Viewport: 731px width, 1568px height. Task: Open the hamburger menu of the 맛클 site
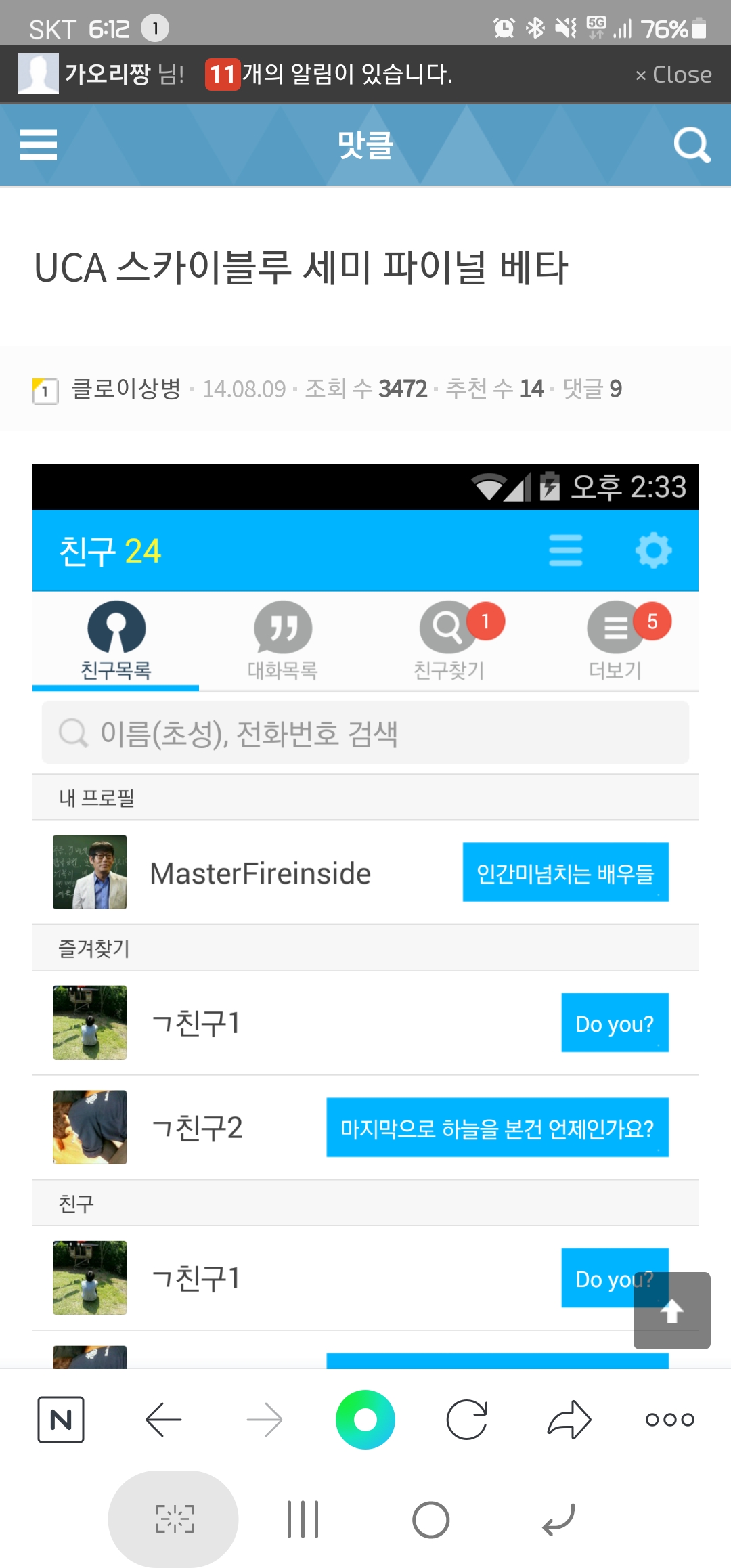[x=39, y=144]
